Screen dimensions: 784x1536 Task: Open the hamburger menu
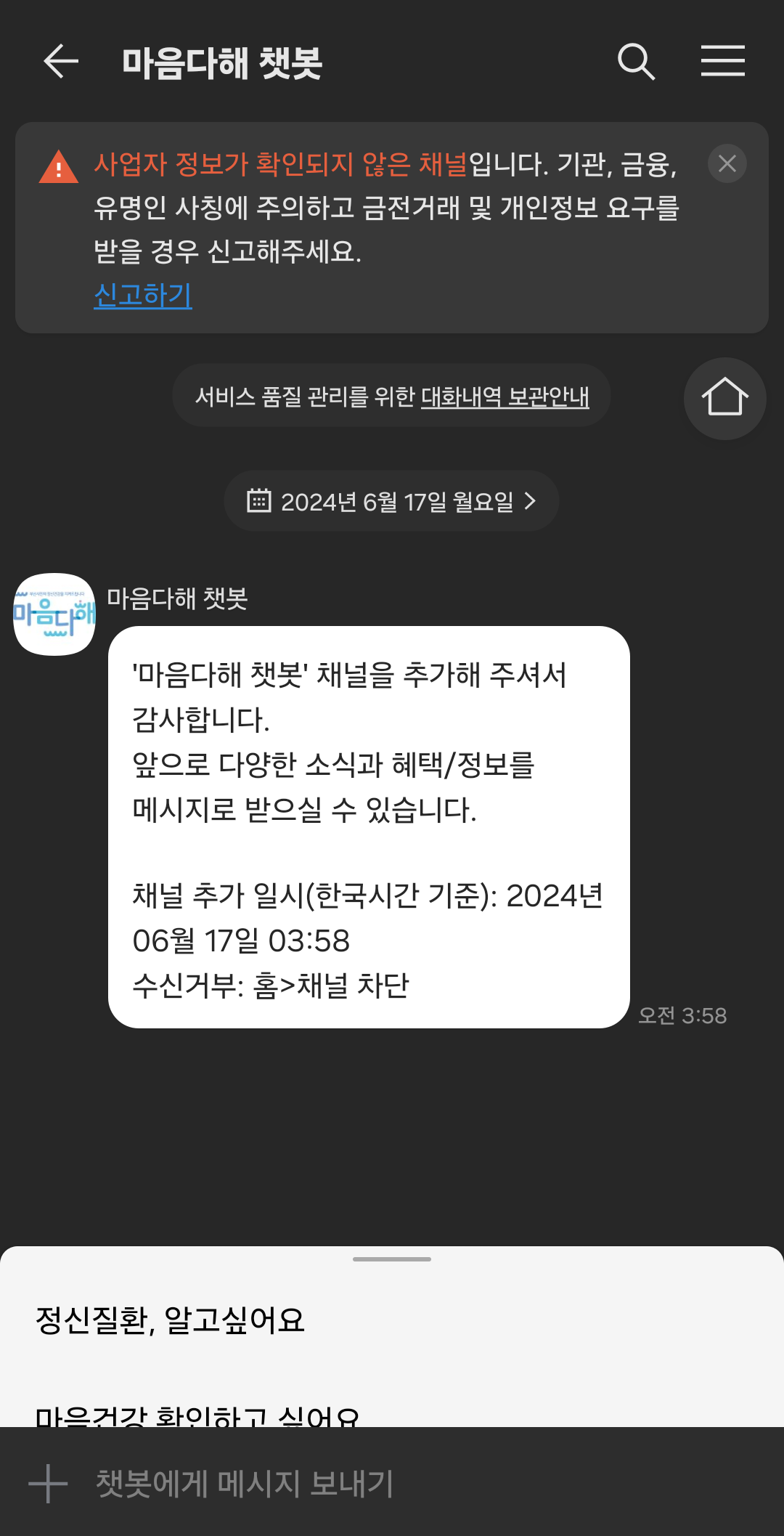click(722, 62)
